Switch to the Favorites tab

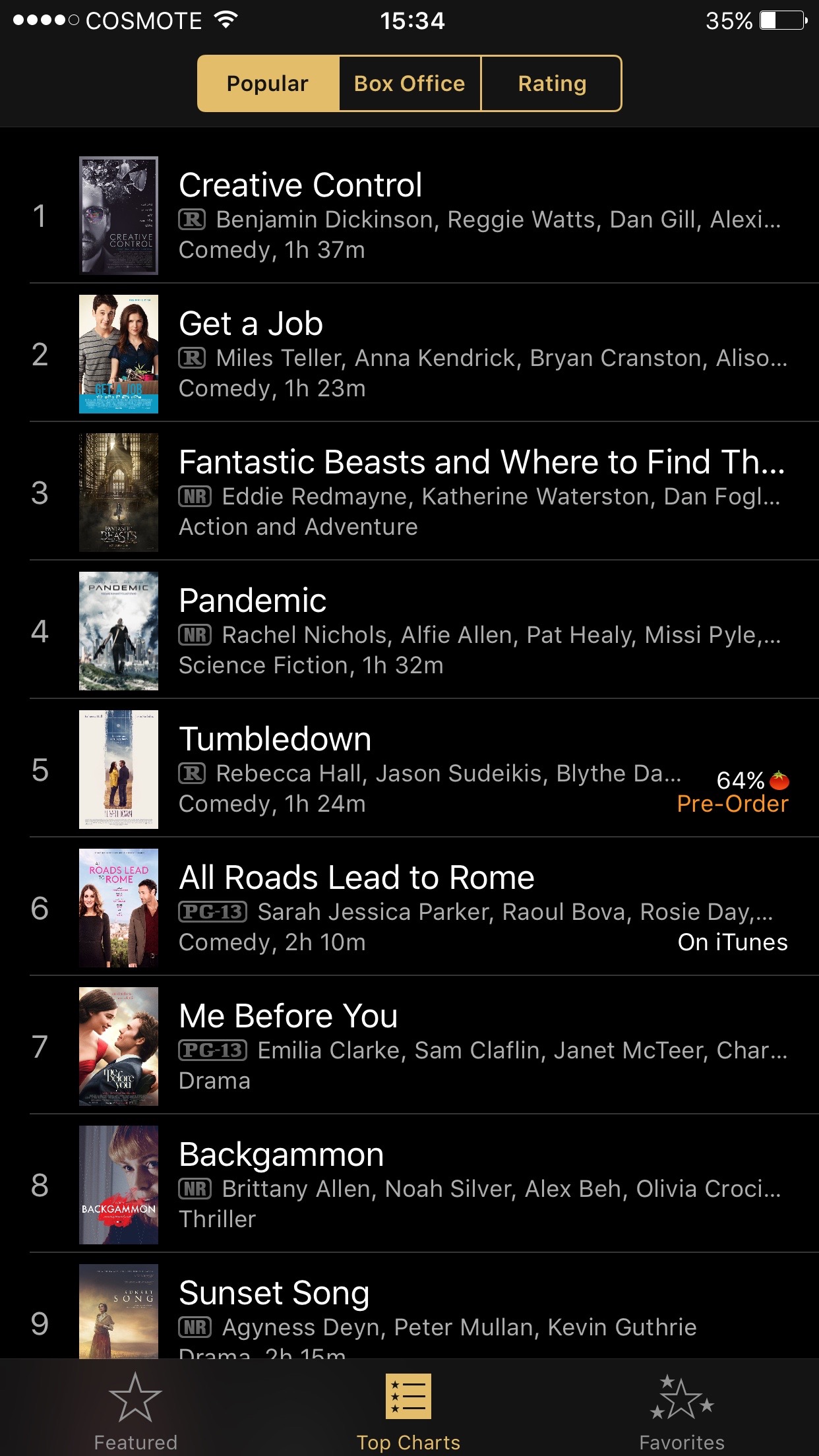coord(682,1411)
